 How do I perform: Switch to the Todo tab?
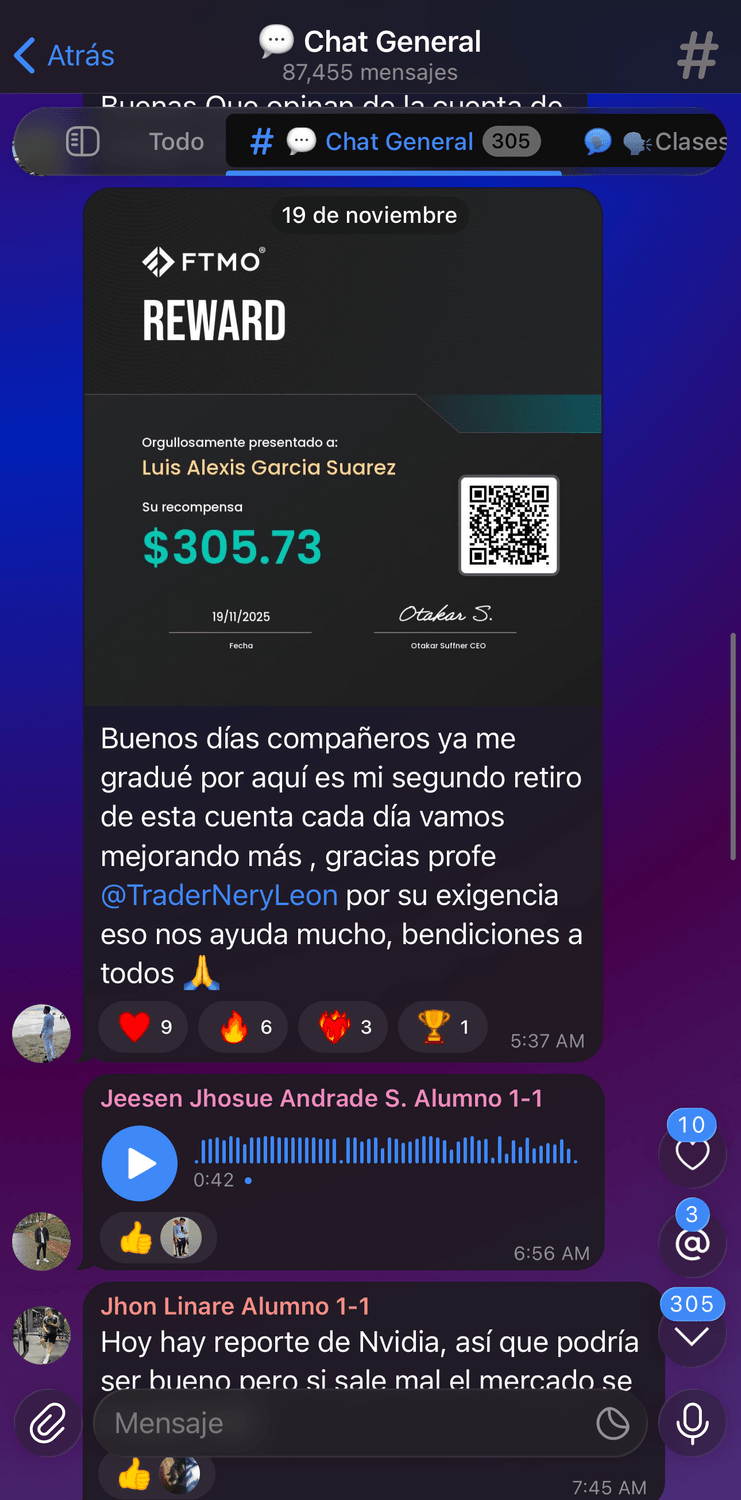pos(176,142)
